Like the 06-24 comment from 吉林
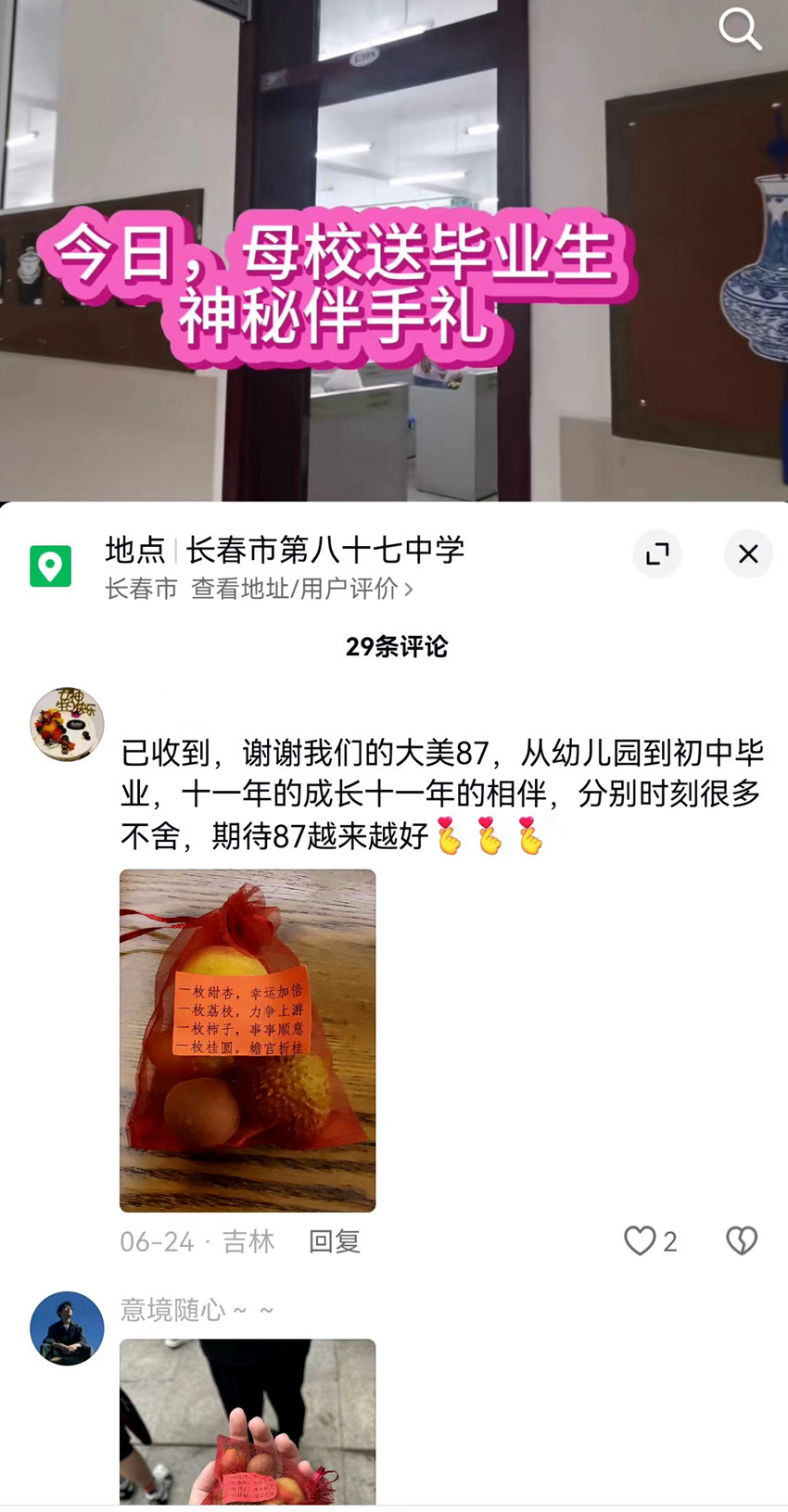The image size is (788, 1512). pos(641,1240)
